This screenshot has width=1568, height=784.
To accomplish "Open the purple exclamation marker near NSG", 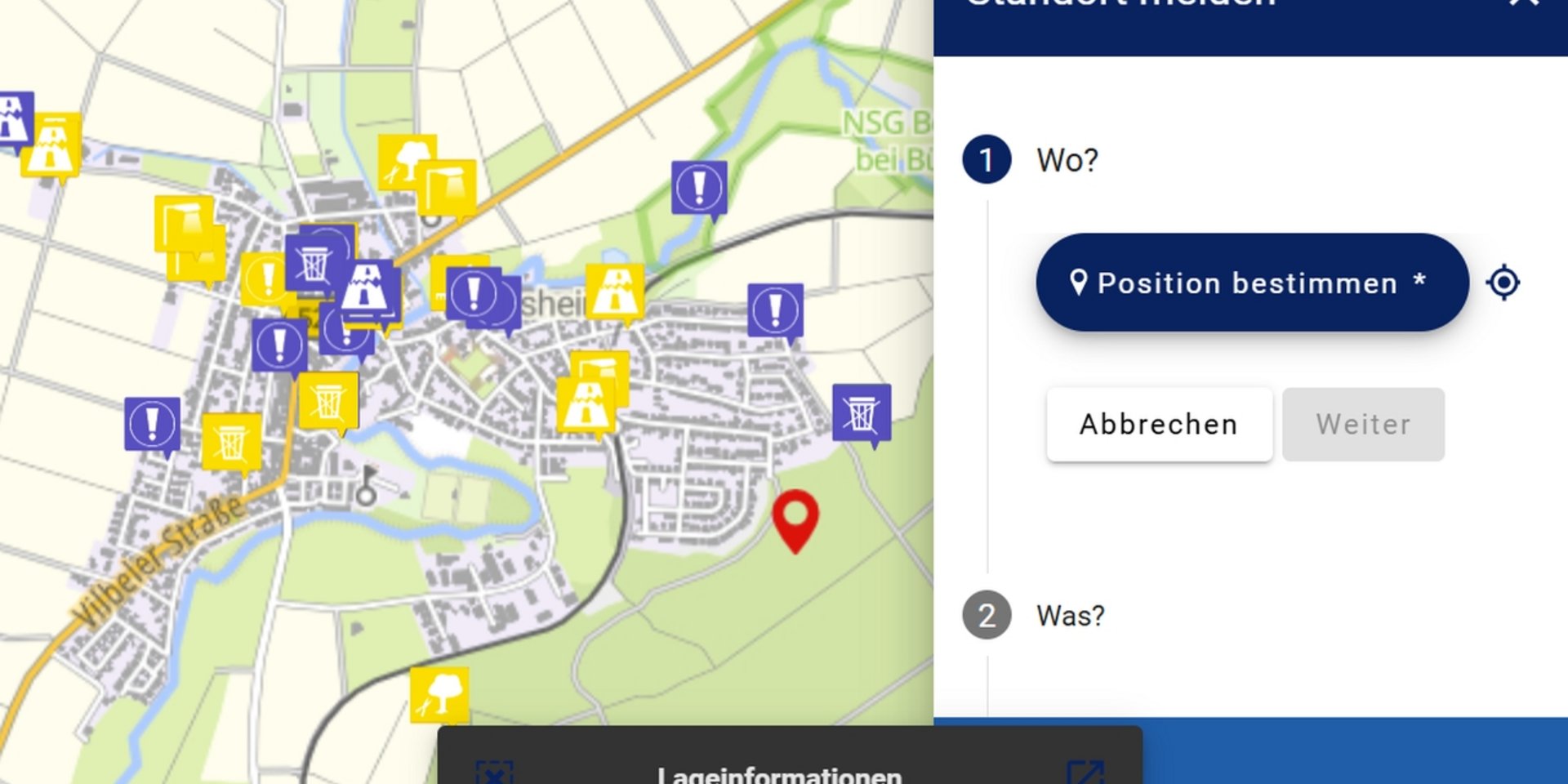I will coord(699,189).
